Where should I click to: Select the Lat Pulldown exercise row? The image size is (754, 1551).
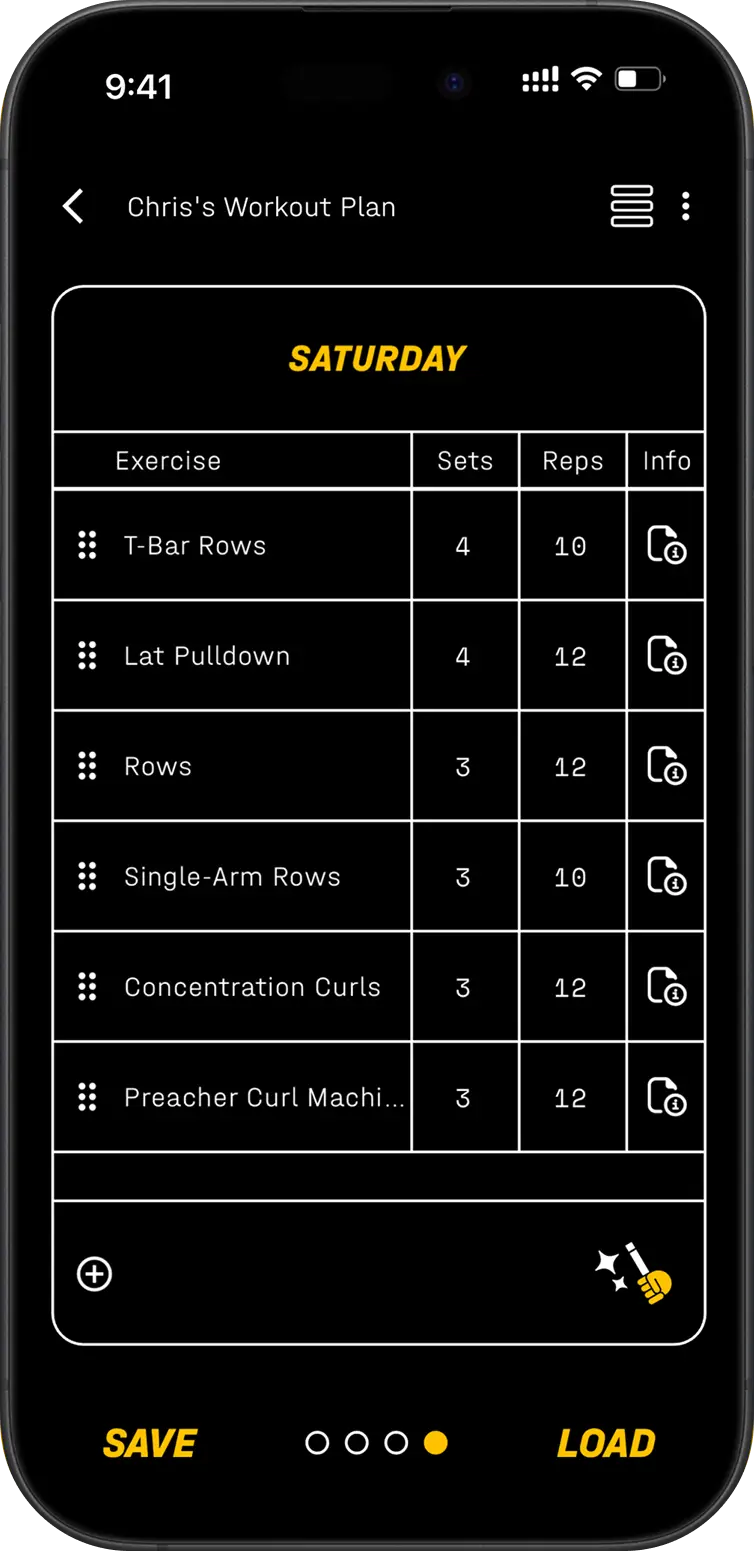tap(379, 656)
